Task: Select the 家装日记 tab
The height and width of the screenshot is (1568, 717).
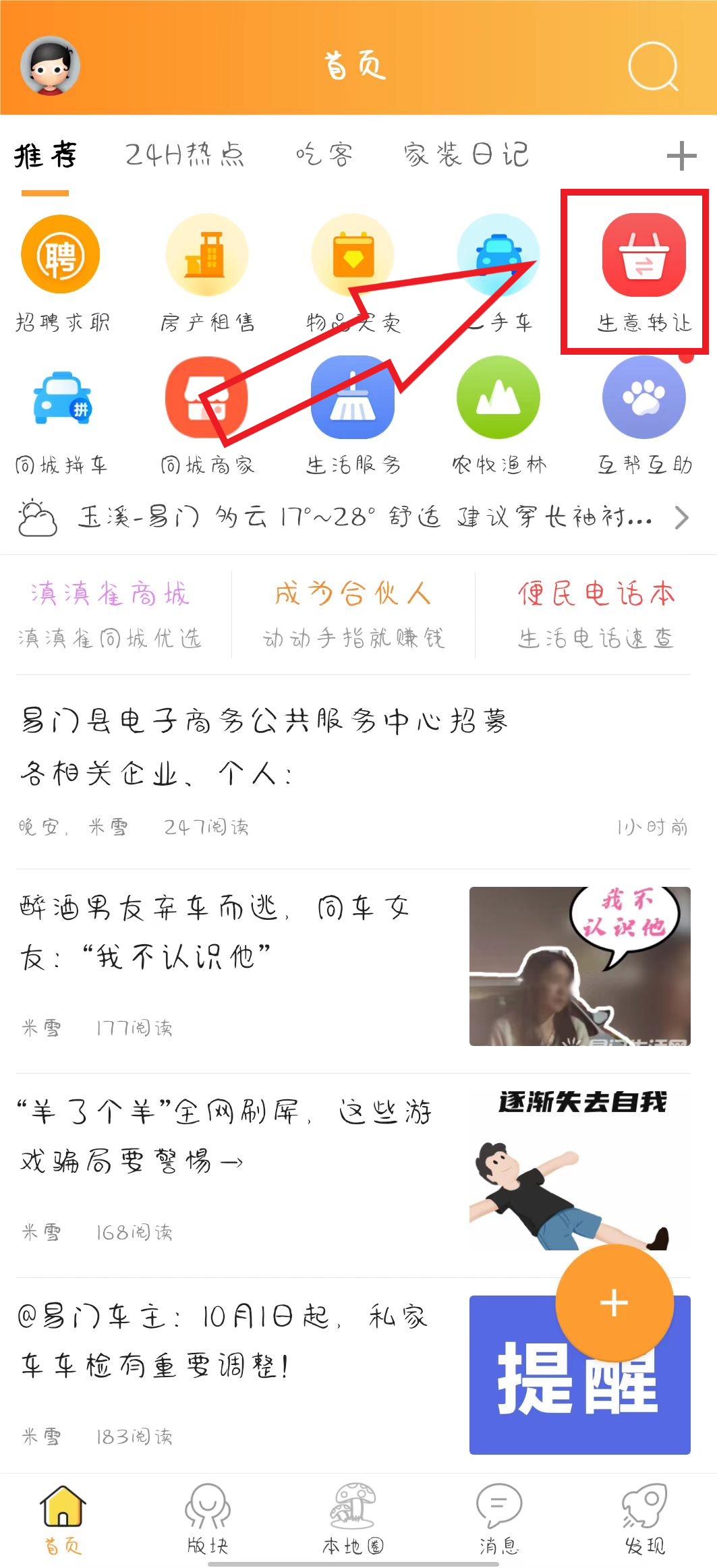Action: tap(466, 155)
